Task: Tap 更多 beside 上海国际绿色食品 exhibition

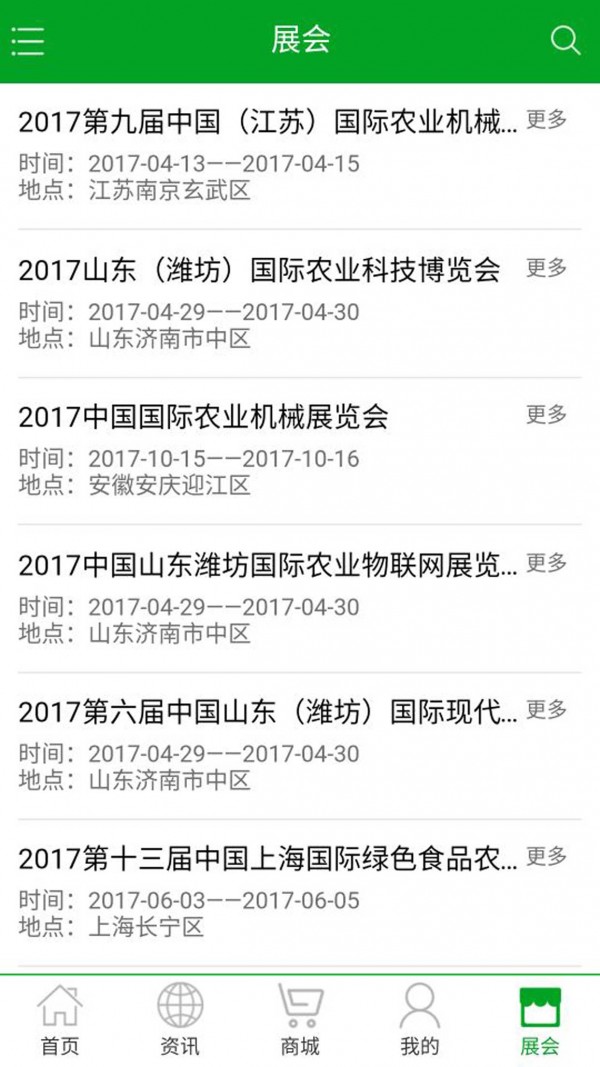Action: point(547,857)
